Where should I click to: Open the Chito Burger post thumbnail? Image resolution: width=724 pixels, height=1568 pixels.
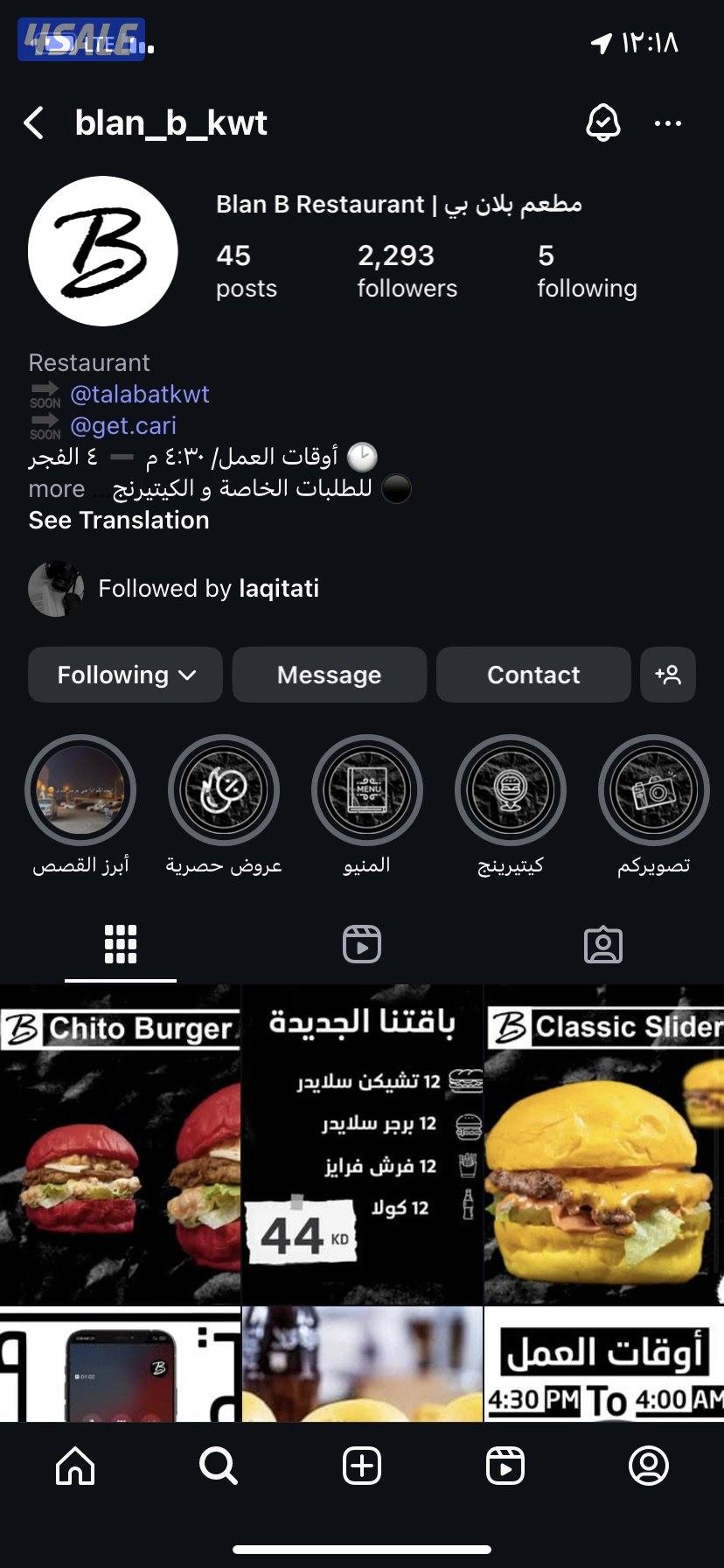click(120, 1137)
